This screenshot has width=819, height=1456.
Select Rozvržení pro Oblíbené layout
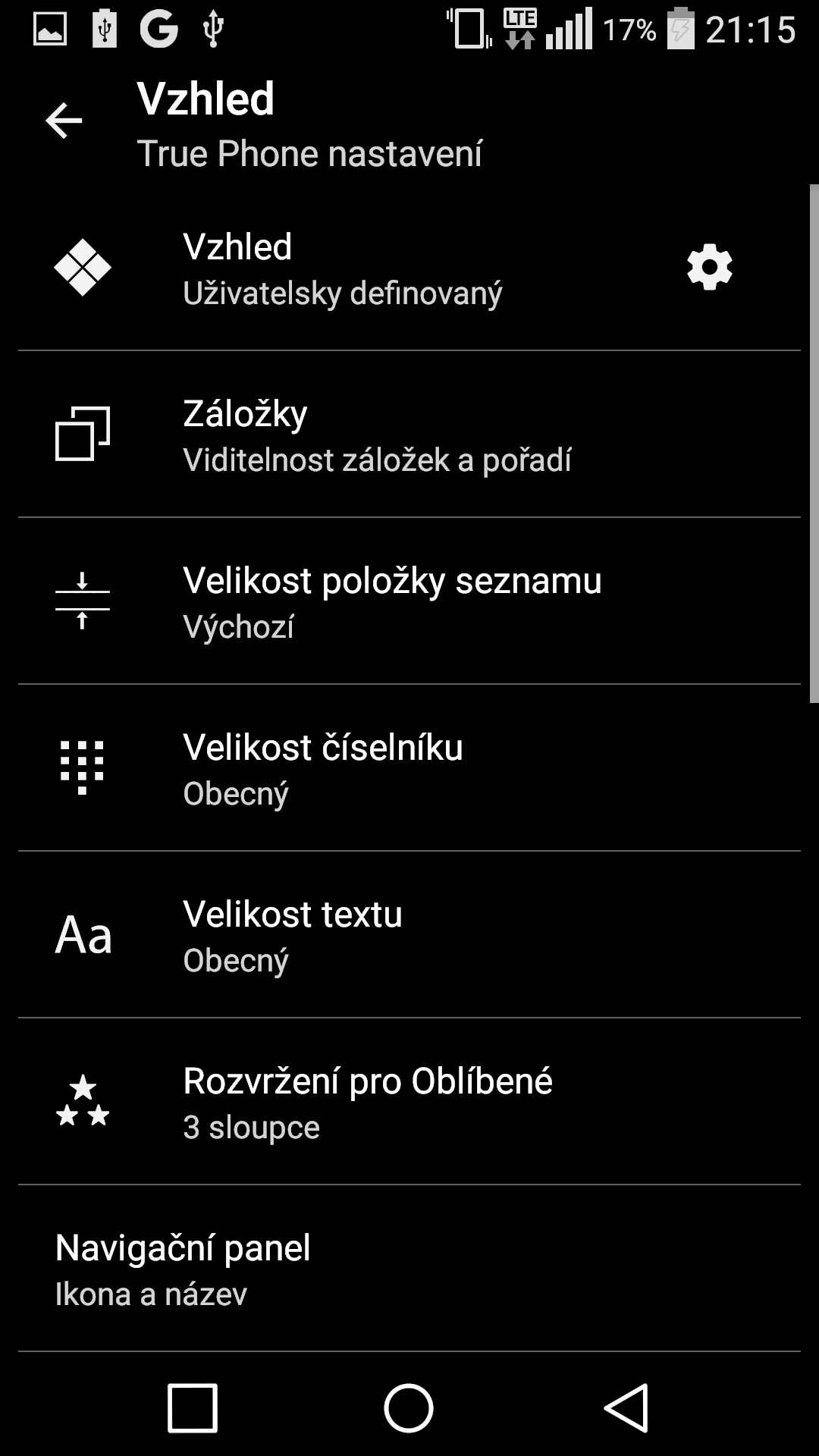[409, 1102]
